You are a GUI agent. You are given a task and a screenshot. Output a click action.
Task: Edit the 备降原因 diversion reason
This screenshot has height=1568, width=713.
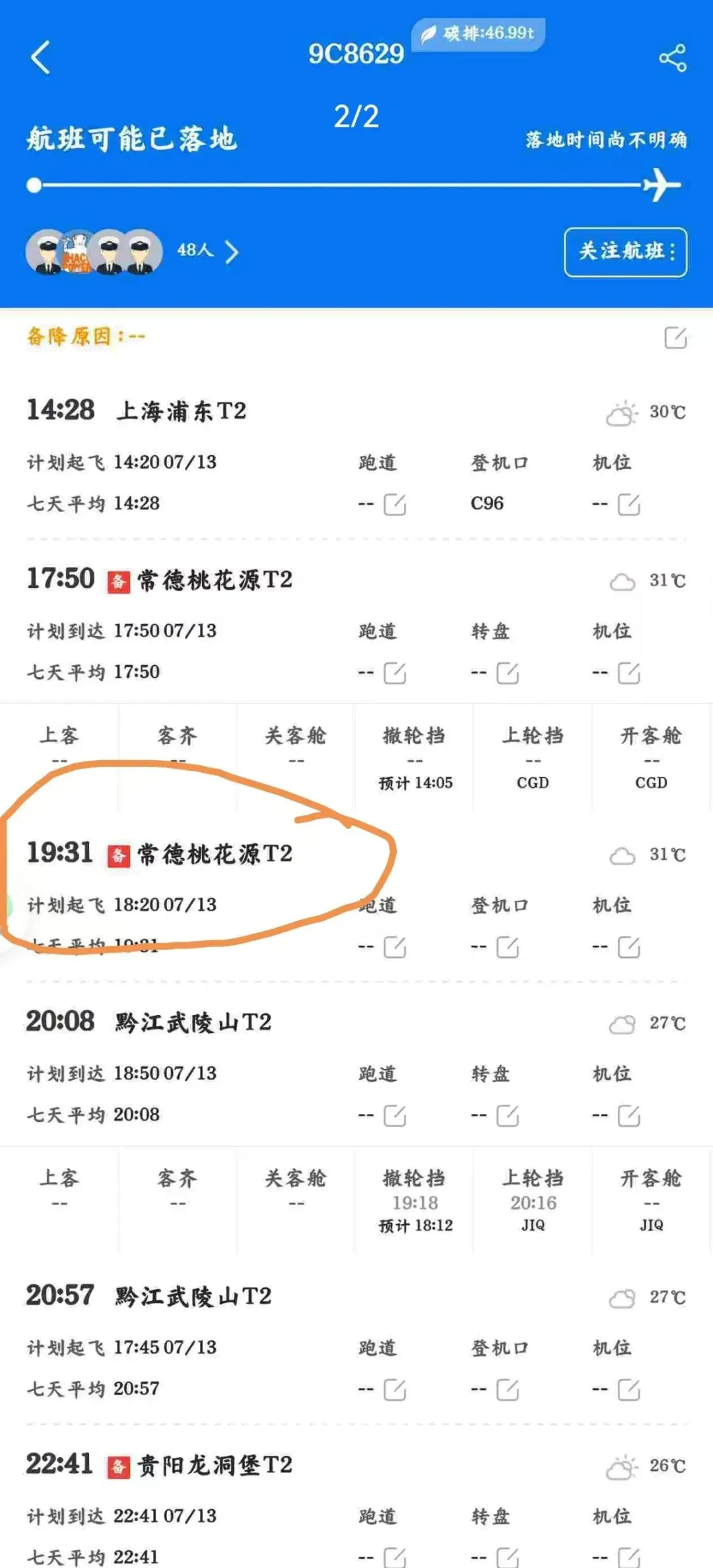[675, 338]
